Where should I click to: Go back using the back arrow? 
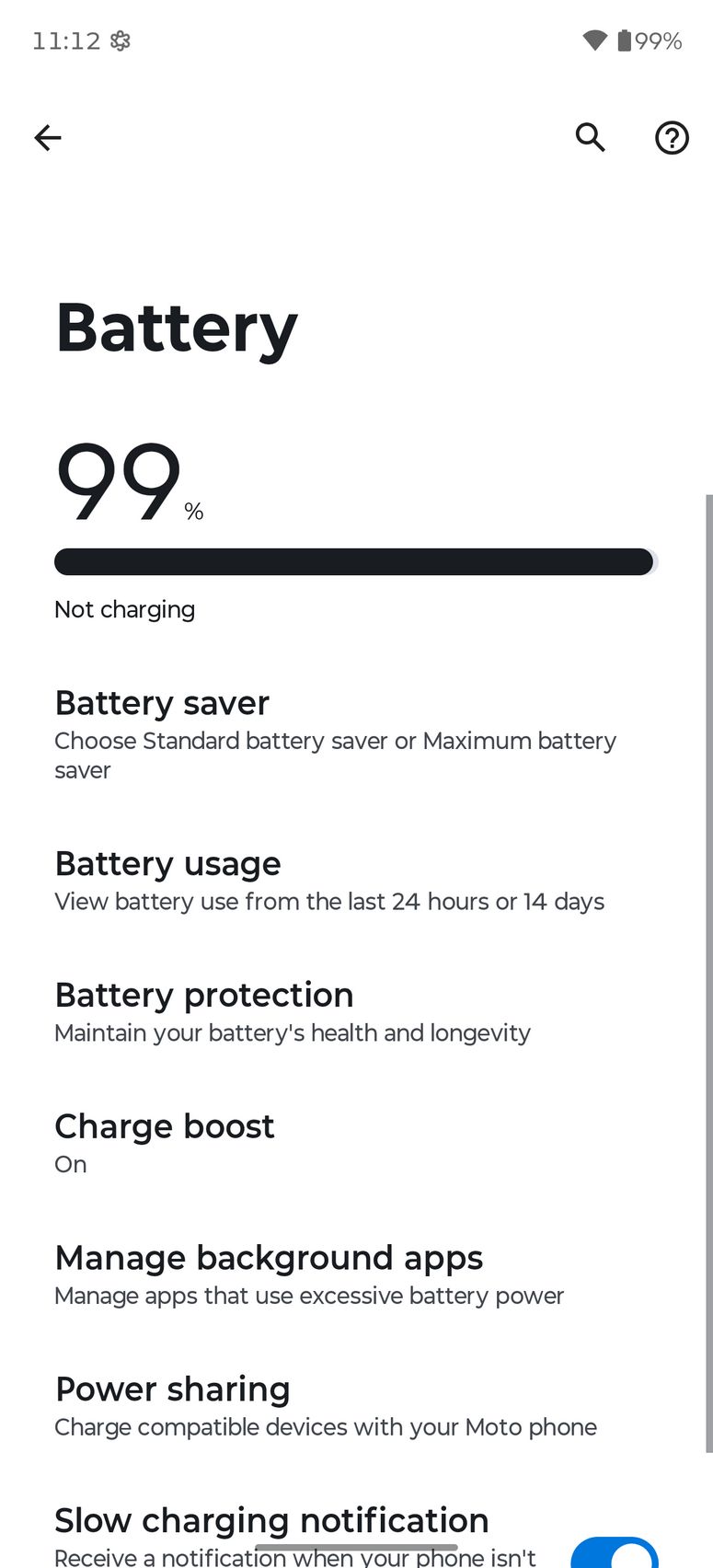pos(48,138)
